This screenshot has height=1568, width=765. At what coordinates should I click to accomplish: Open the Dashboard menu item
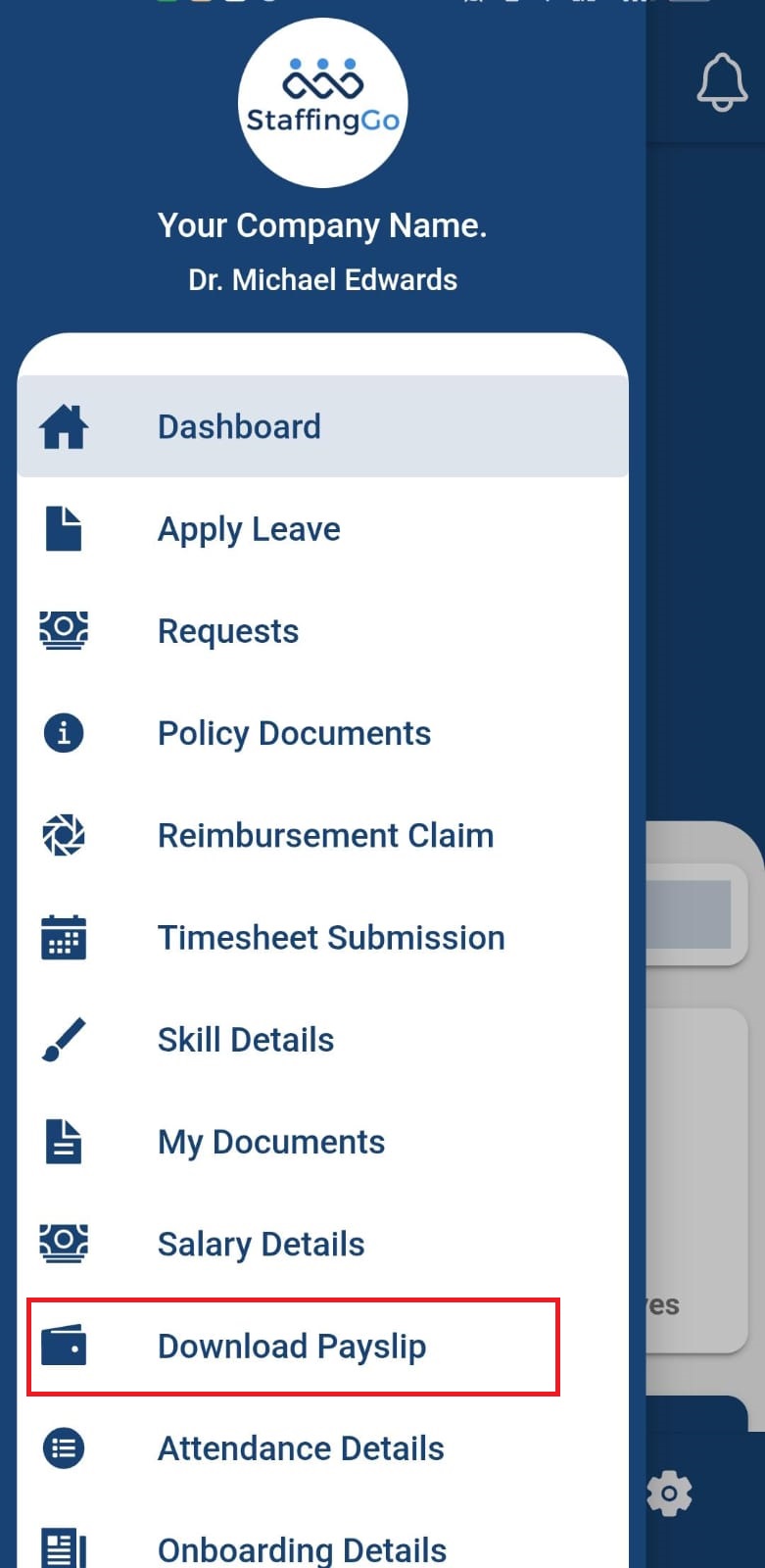(322, 426)
